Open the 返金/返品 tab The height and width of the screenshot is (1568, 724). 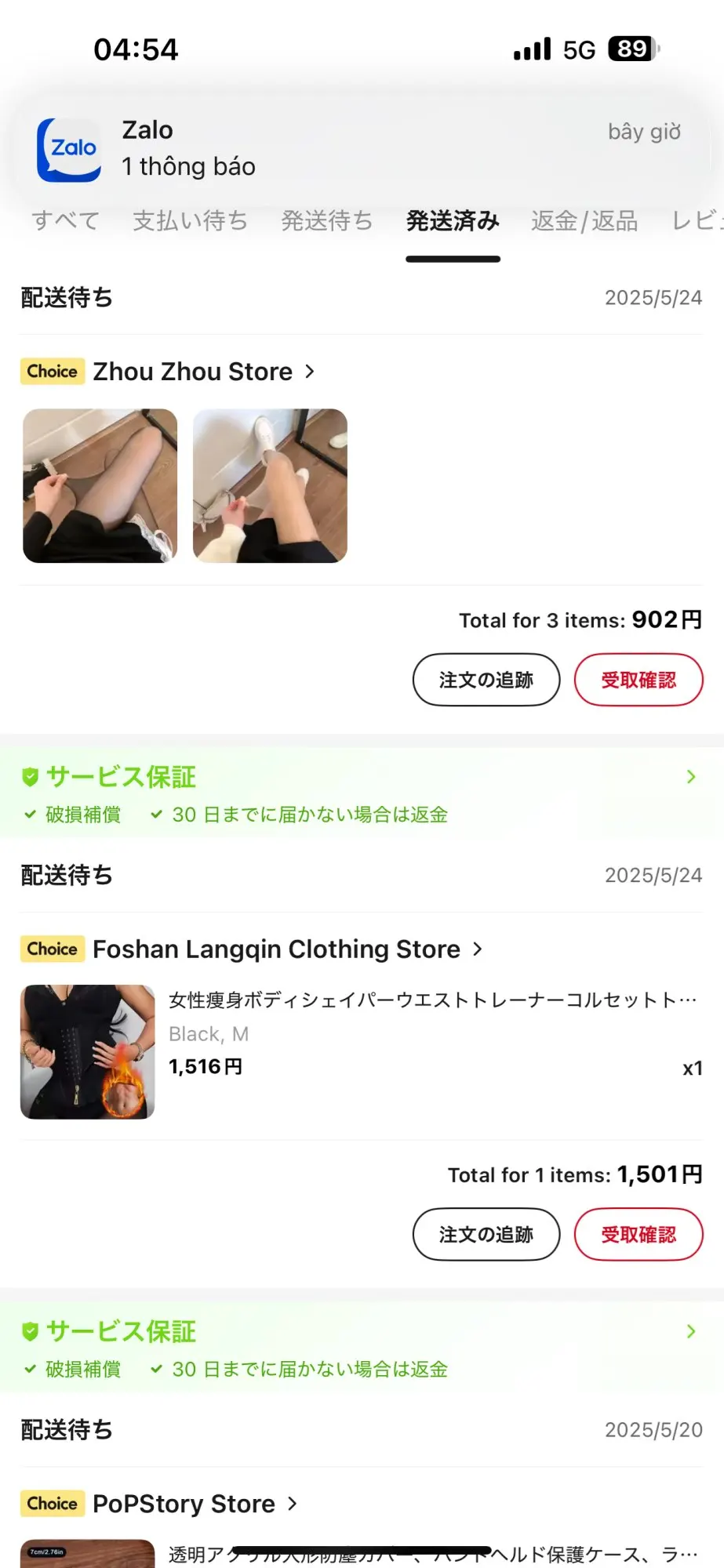coord(584,221)
